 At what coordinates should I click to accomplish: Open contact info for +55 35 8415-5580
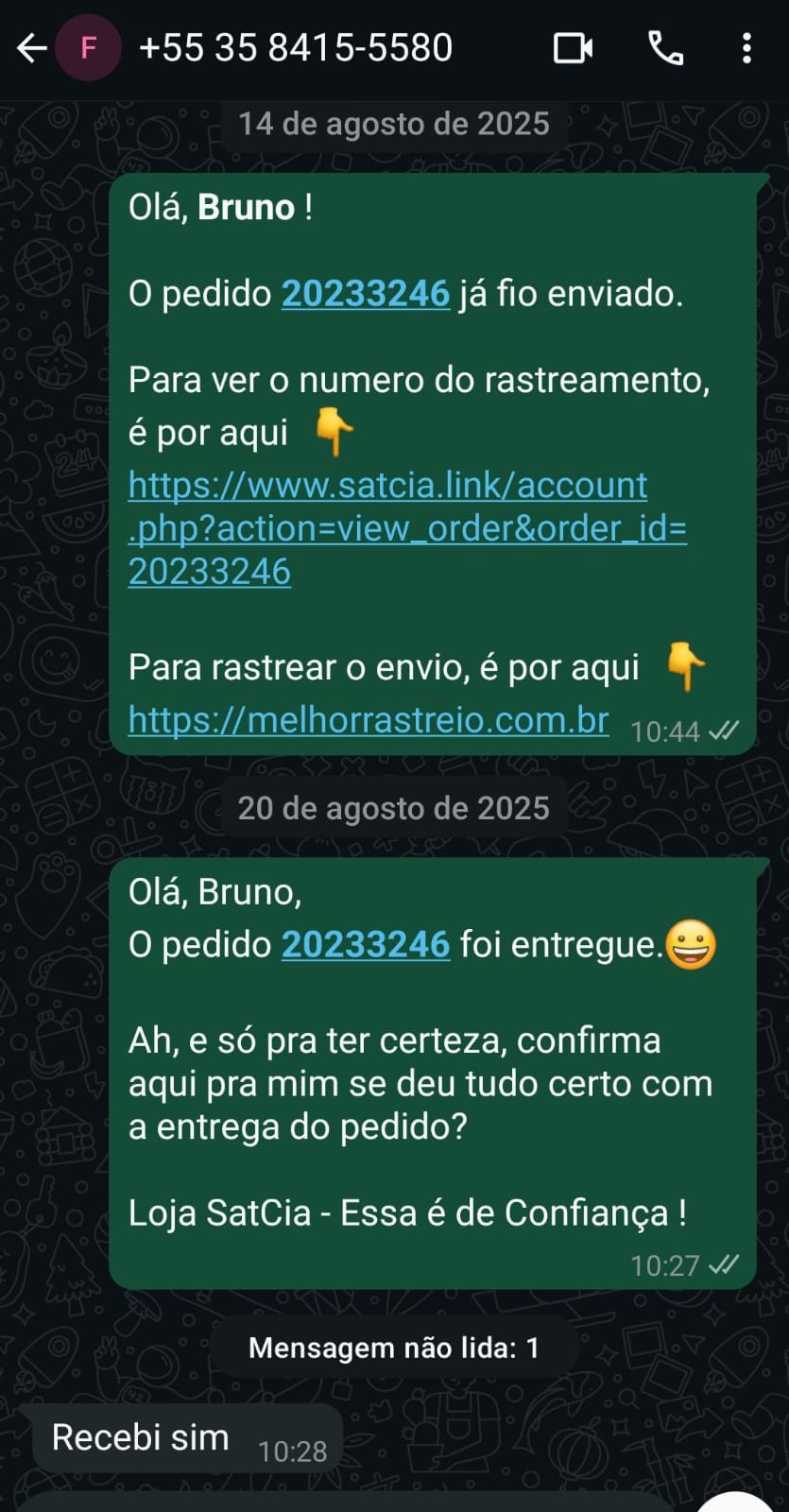(296, 48)
